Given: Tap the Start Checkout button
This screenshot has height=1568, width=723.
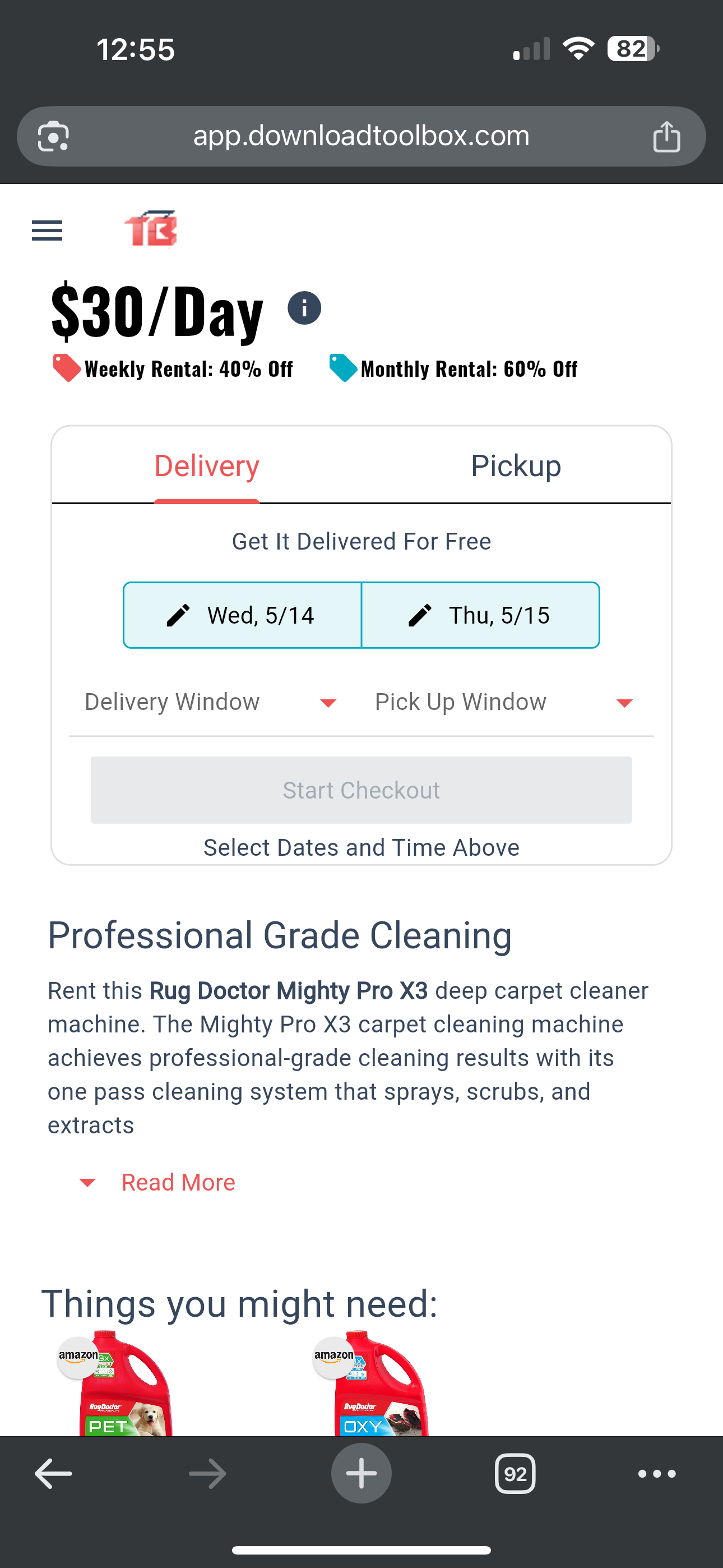Looking at the screenshot, I should [361, 790].
